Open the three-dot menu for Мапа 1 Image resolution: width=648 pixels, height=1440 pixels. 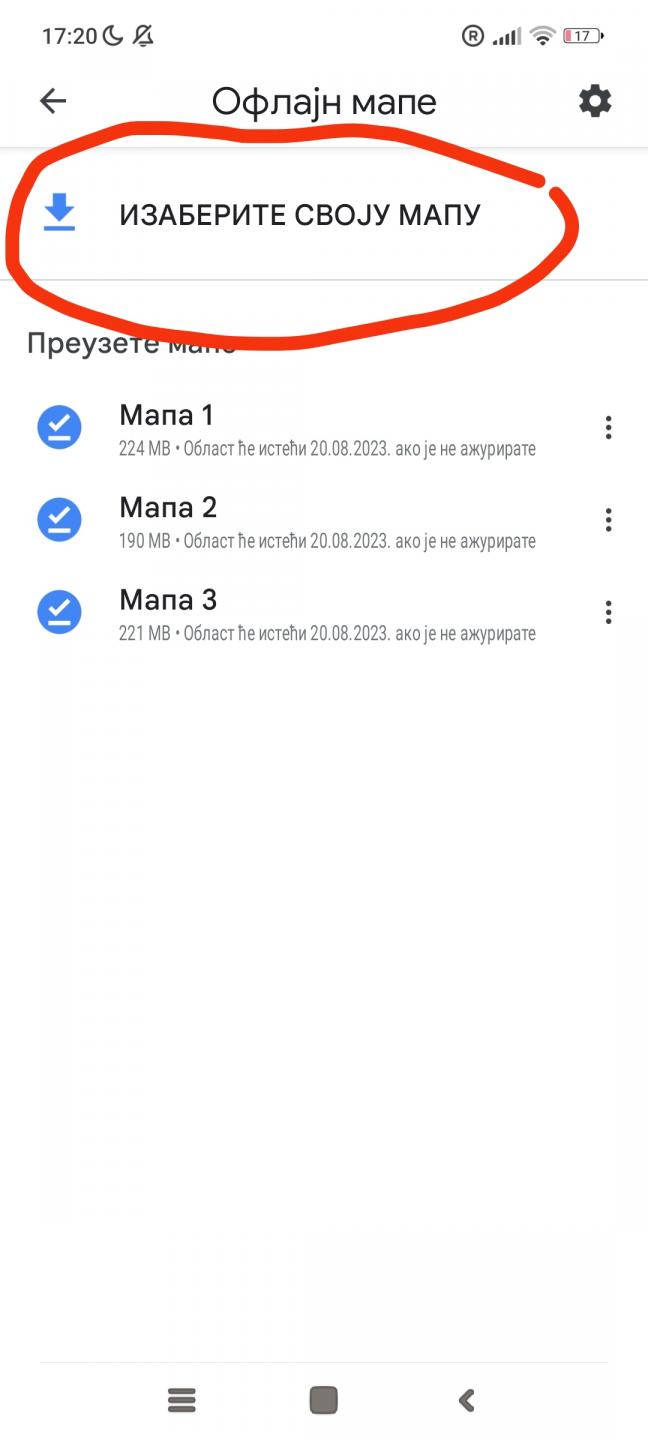pos(608,428)
